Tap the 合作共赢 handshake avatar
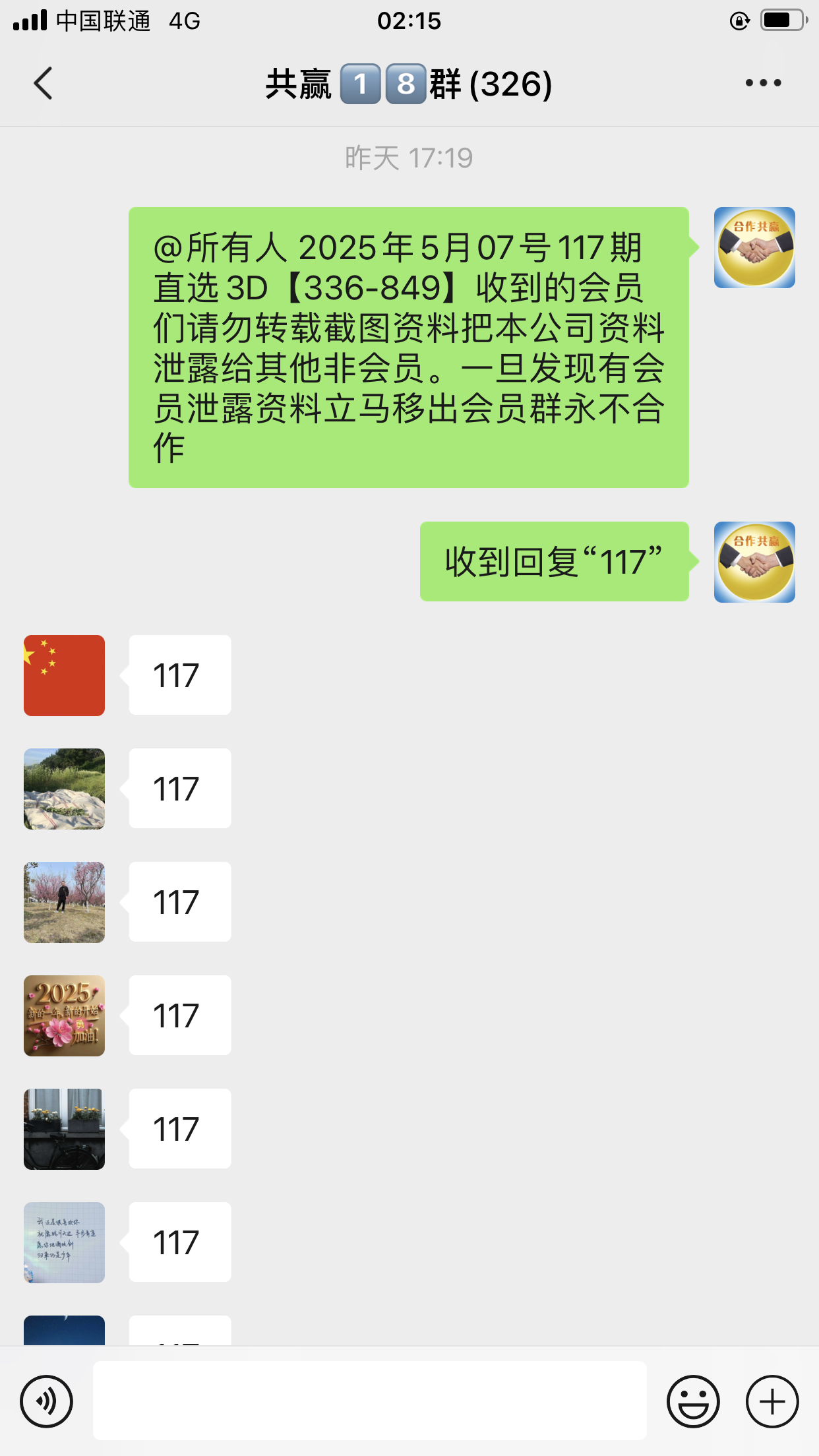This screenshot has height=1456, width=819. pyautogui.click(x=754, y=247)
